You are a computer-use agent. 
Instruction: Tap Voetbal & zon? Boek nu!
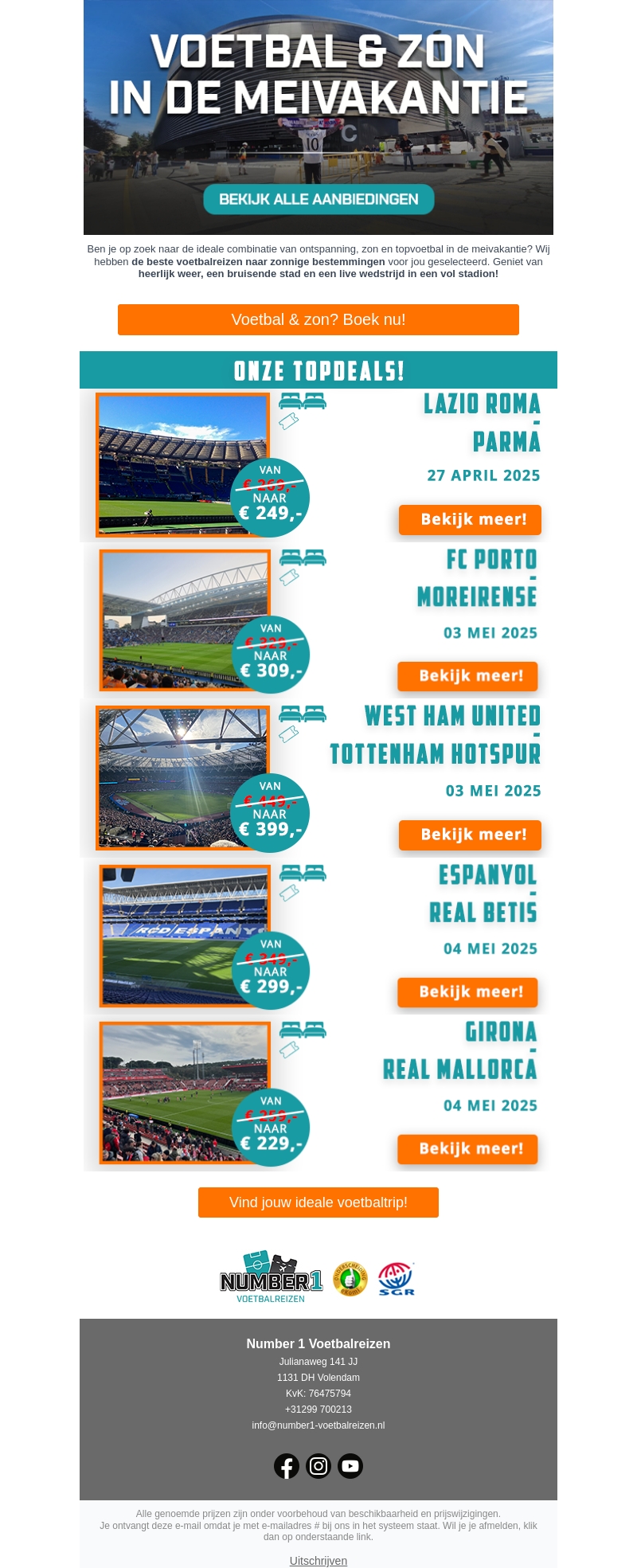click(x=318, y=319)
